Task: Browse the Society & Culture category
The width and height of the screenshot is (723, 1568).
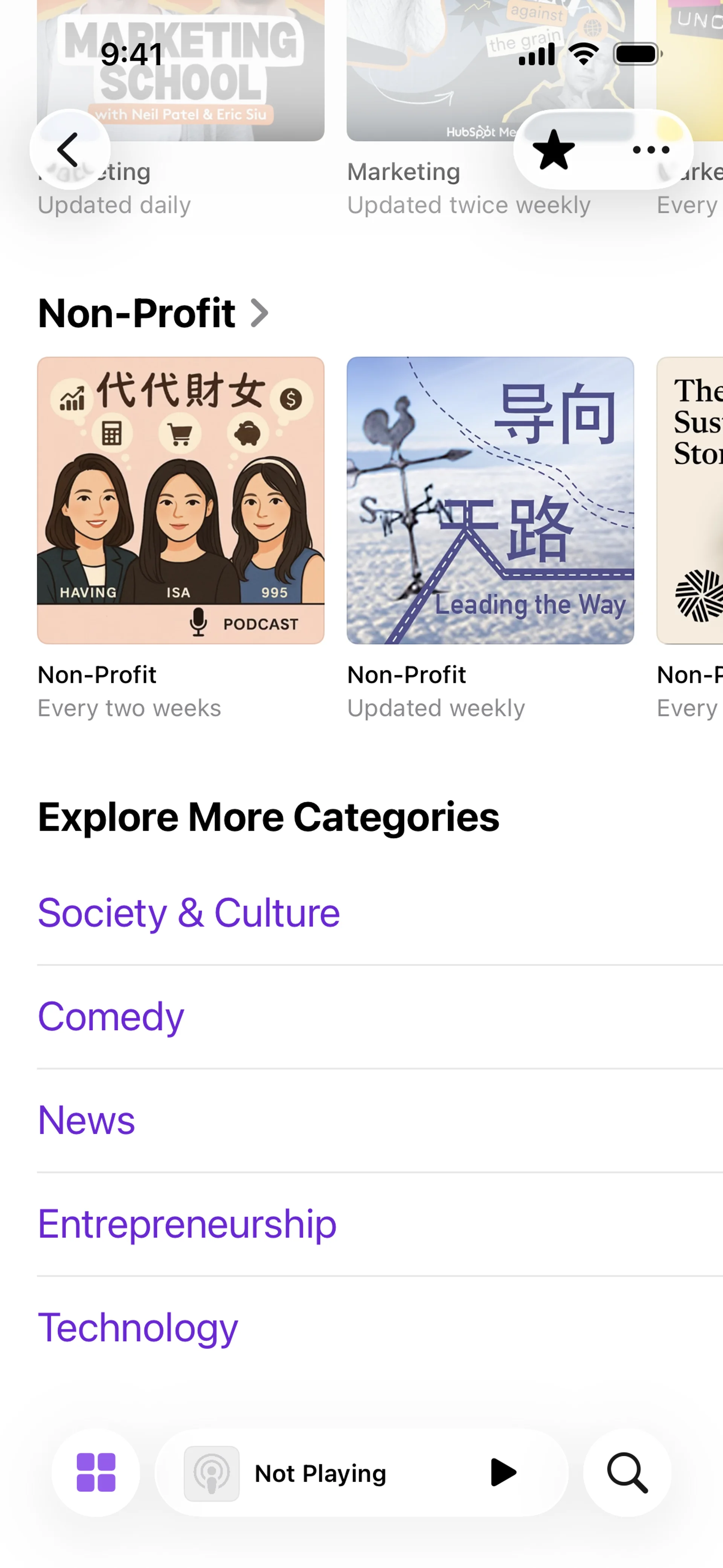Action: click(x=189, y=913)
